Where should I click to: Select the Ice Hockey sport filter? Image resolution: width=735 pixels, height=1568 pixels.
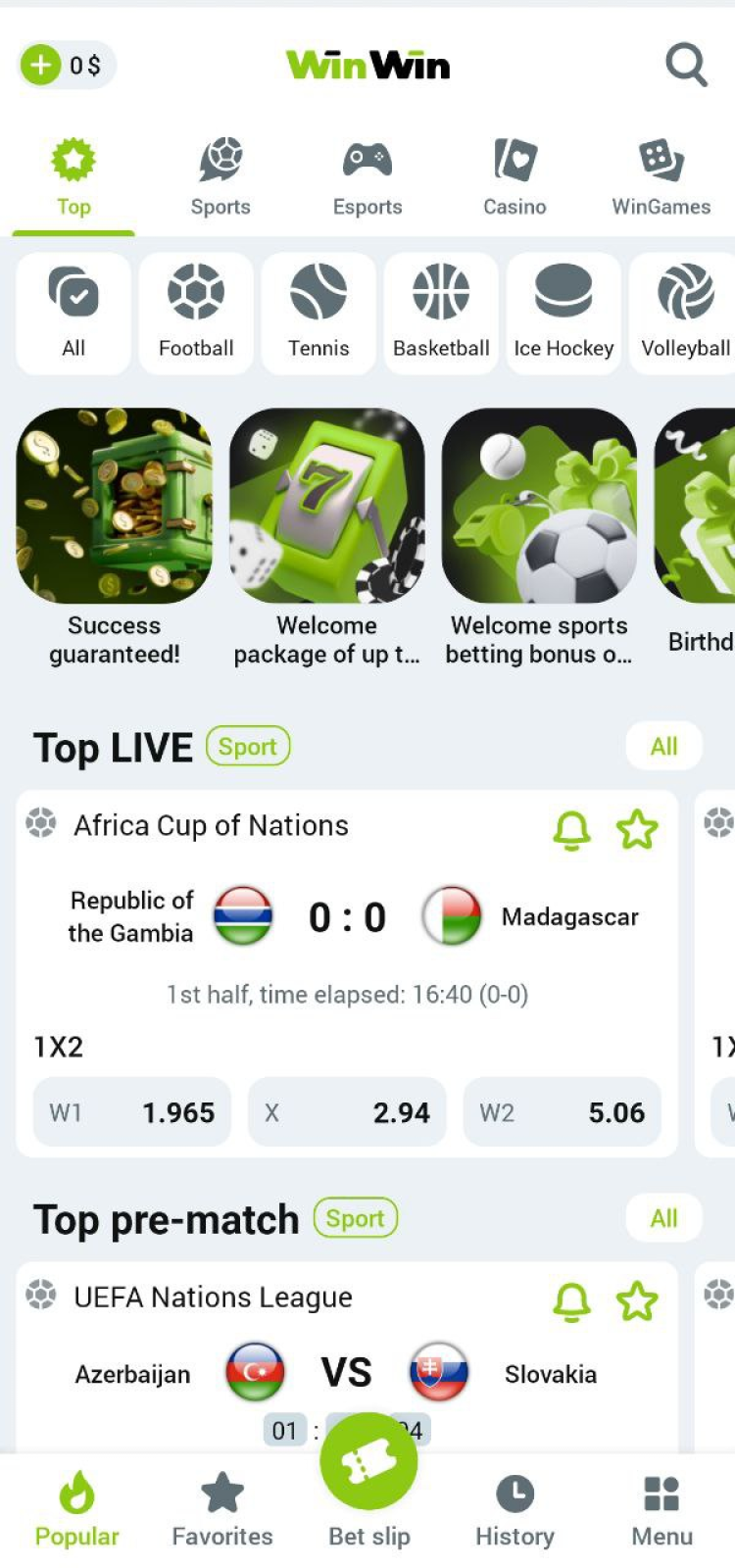563,313
